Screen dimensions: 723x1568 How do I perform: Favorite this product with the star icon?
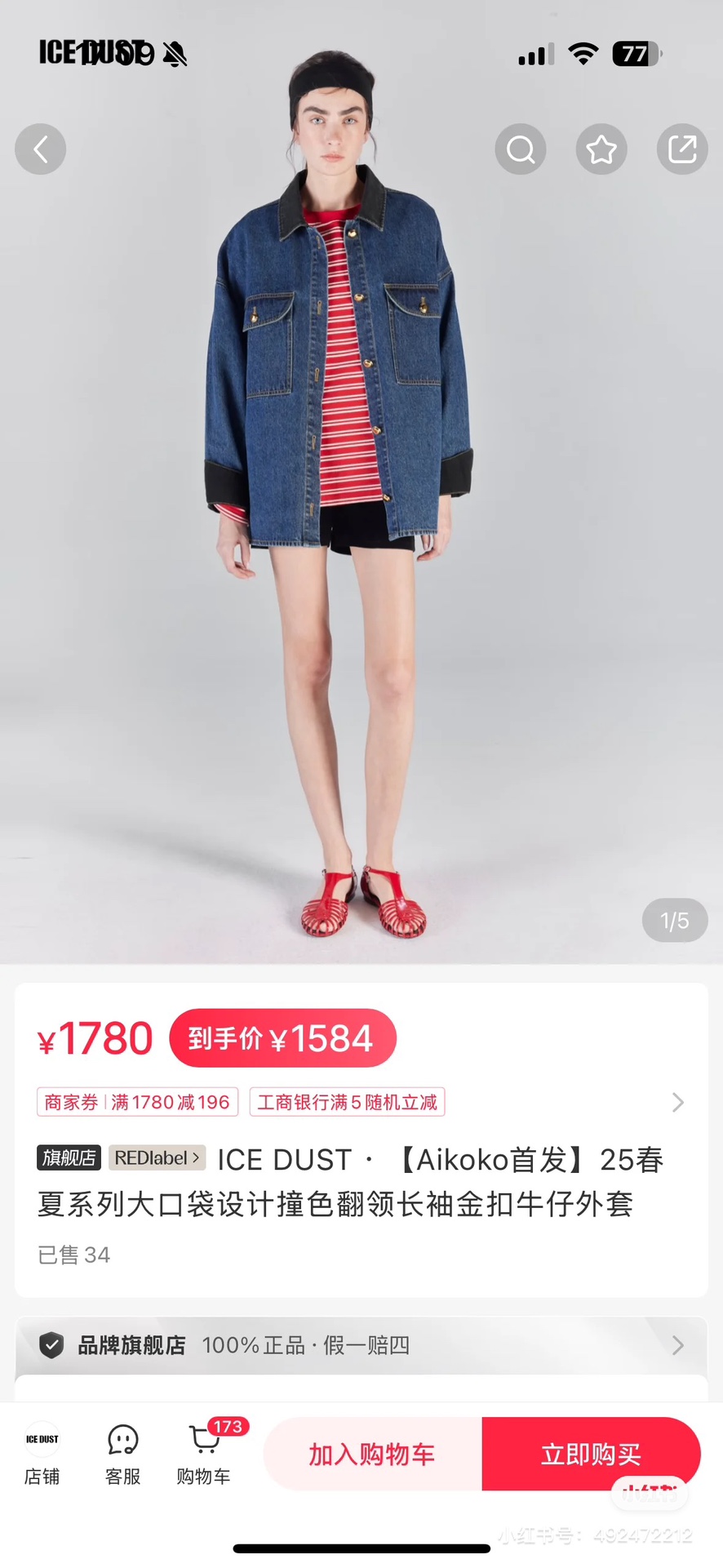tap(601, 149)
